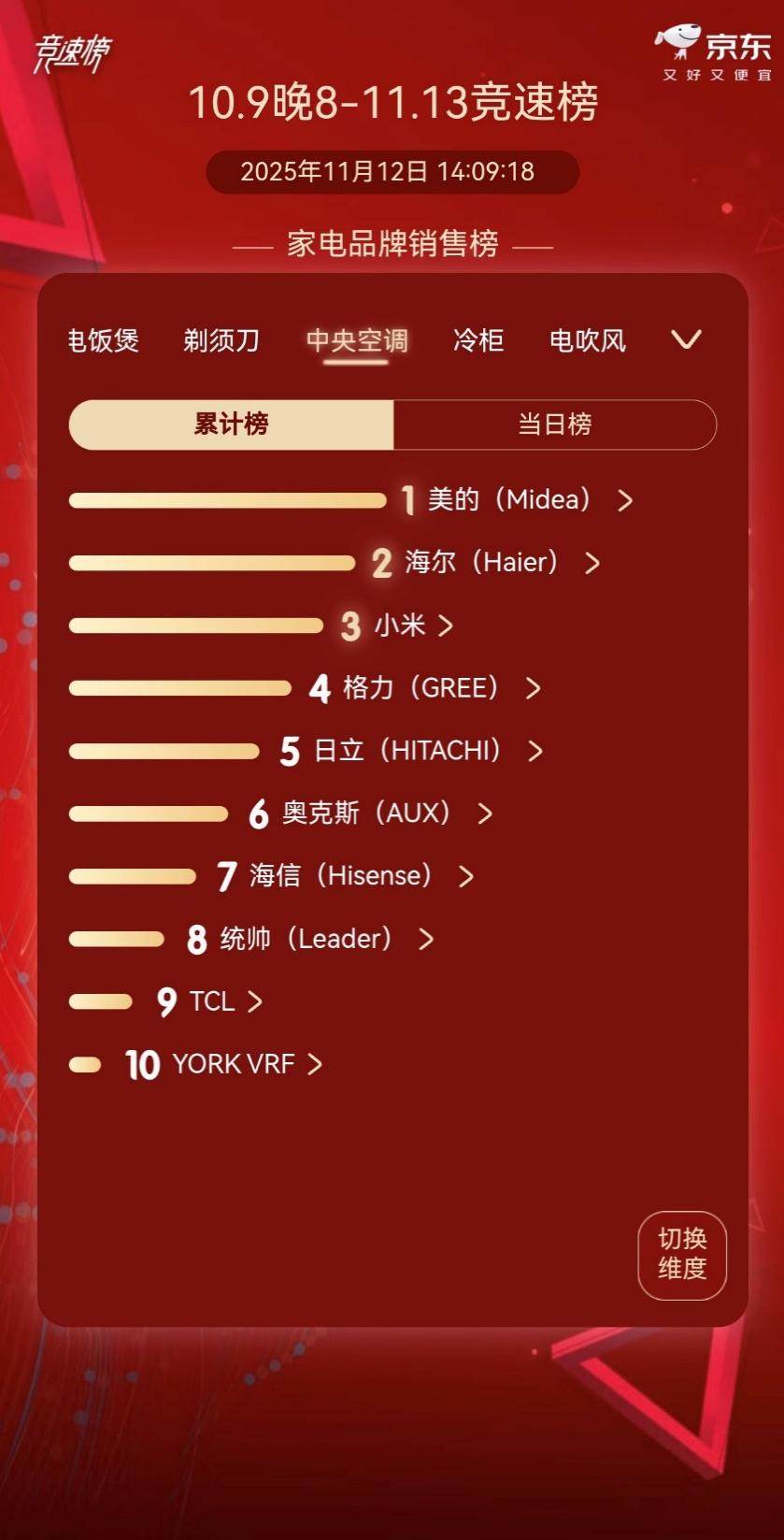Open the YORK VRF brand entry
The height and width of the screenshot is (1540, 784).
pos(235,1064)
